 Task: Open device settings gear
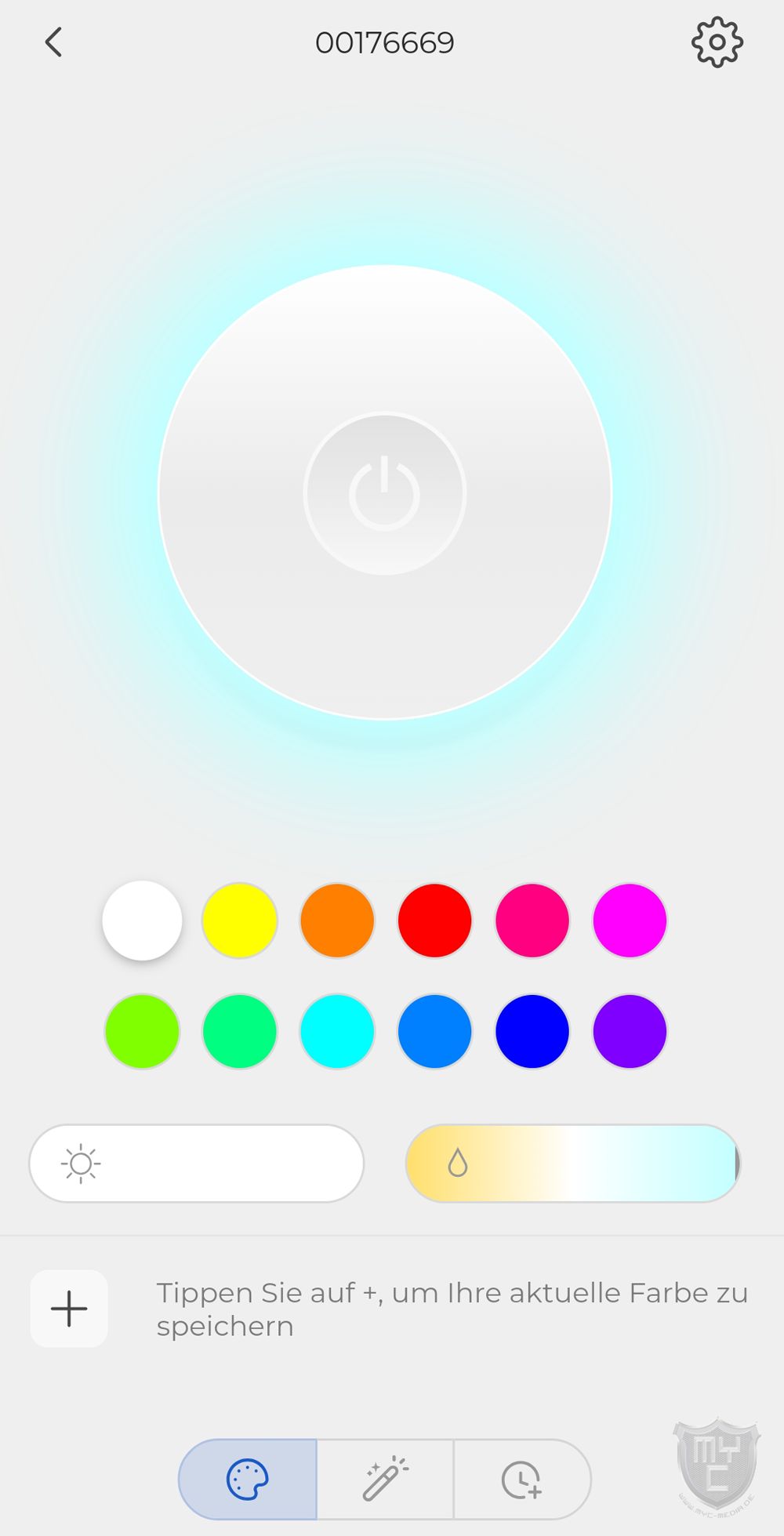717,42
